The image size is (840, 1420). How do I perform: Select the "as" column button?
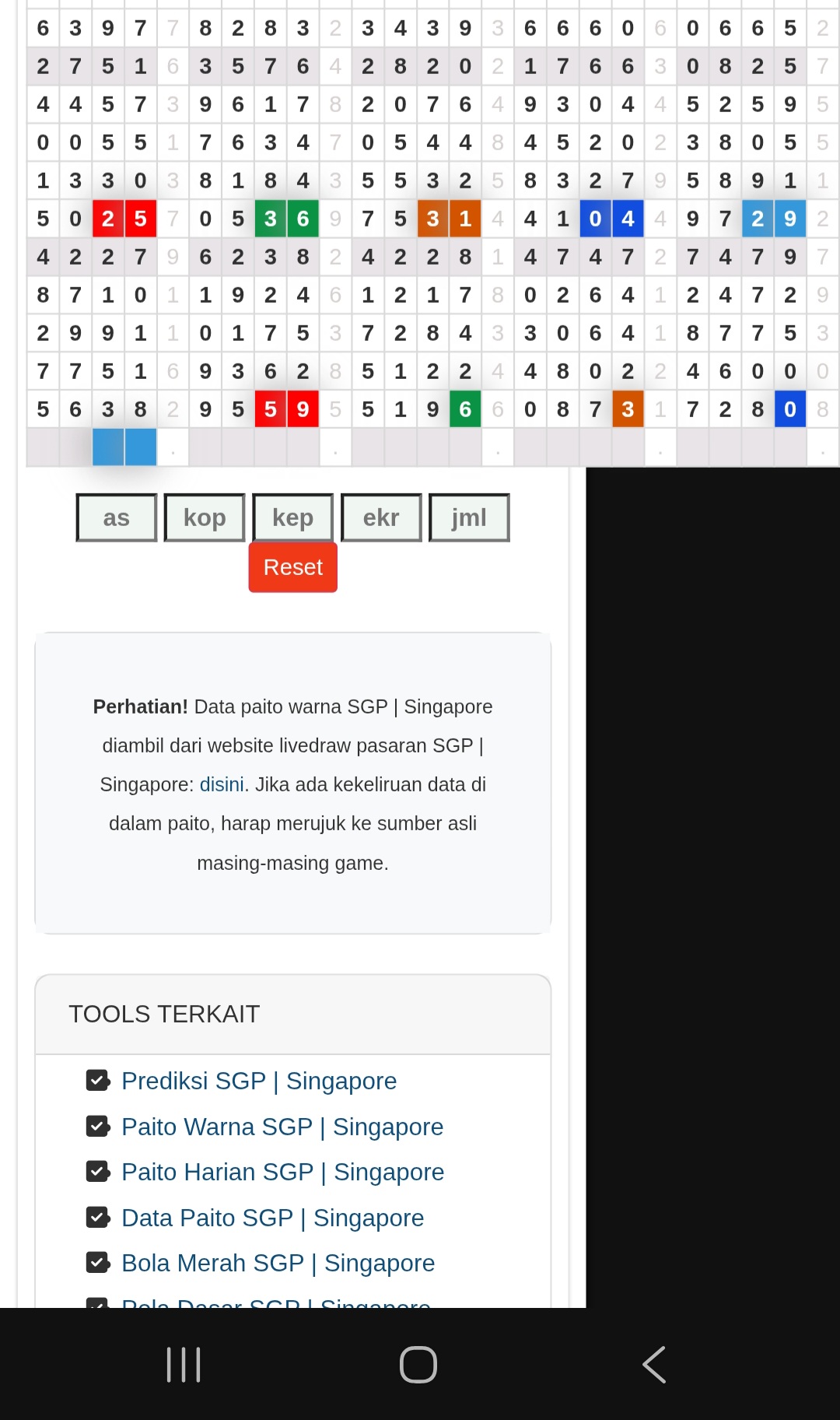[x=117, y=517]
